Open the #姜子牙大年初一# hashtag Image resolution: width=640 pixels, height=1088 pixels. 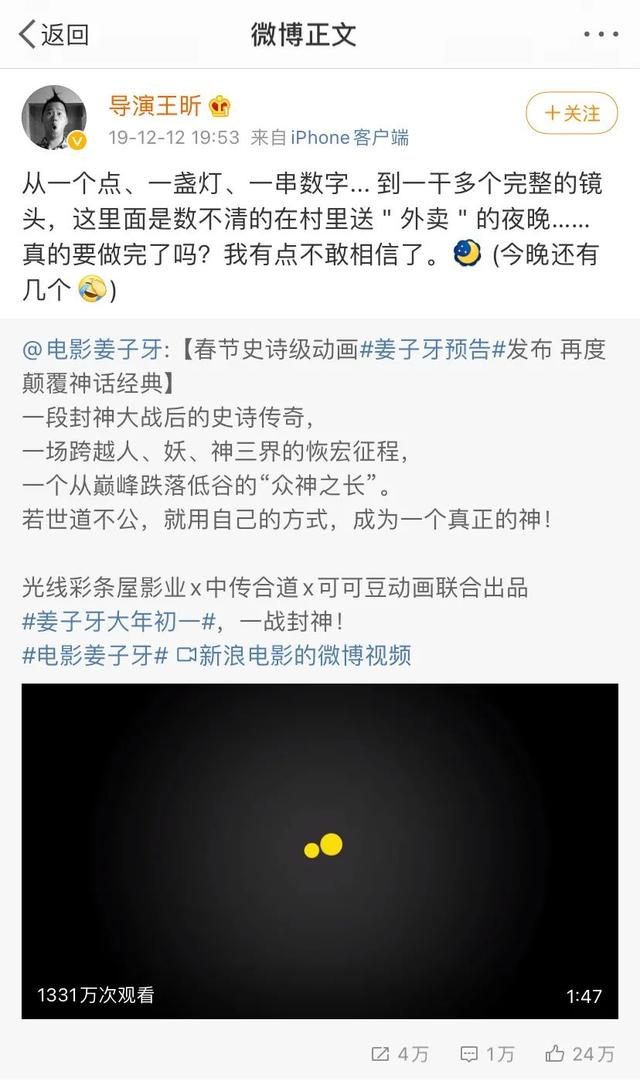pyautogui.click(x=120, y=621)
